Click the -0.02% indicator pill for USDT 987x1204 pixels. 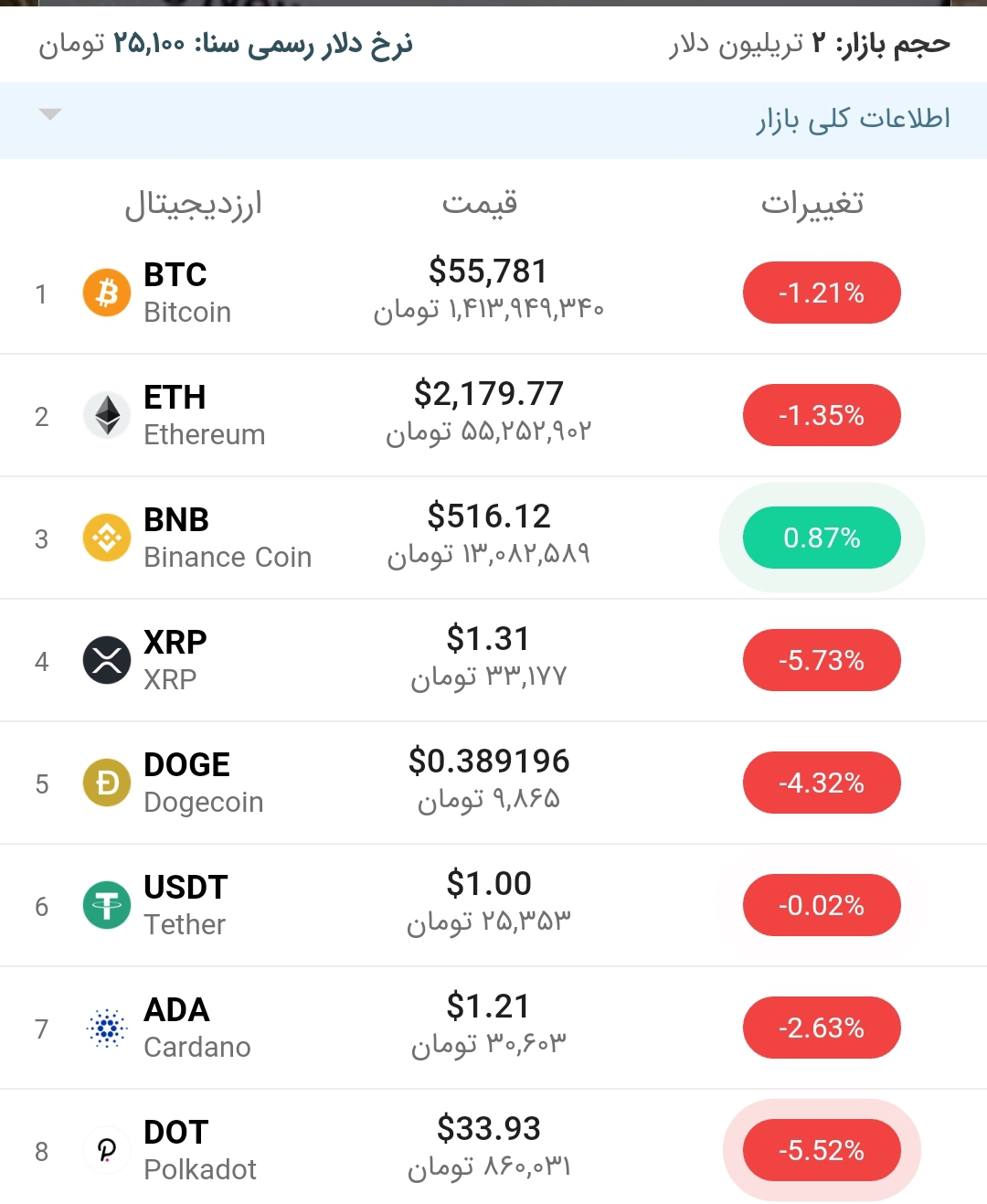[821, 905]
